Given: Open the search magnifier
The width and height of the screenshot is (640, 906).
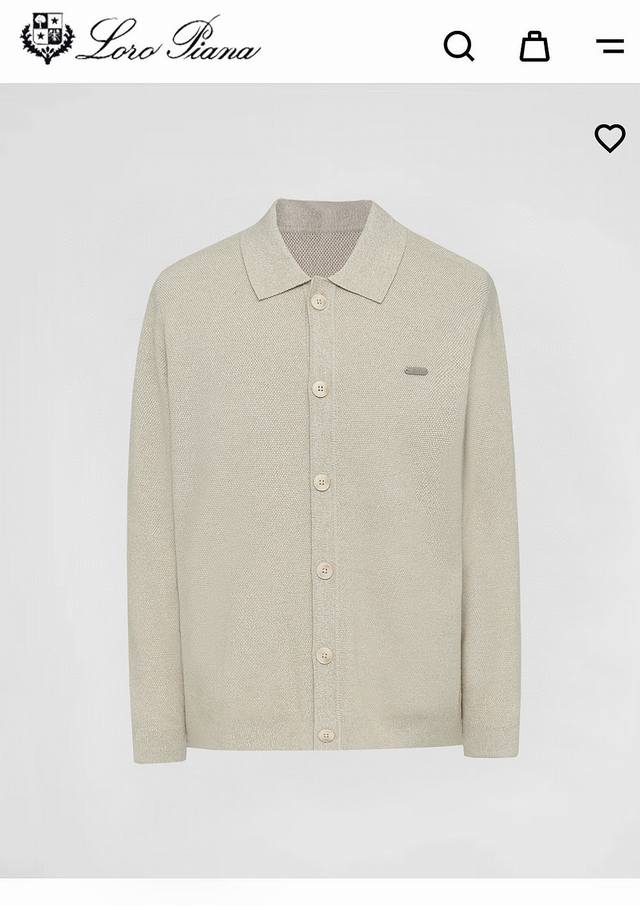Looking at the screenshot, I should [459, 46].
